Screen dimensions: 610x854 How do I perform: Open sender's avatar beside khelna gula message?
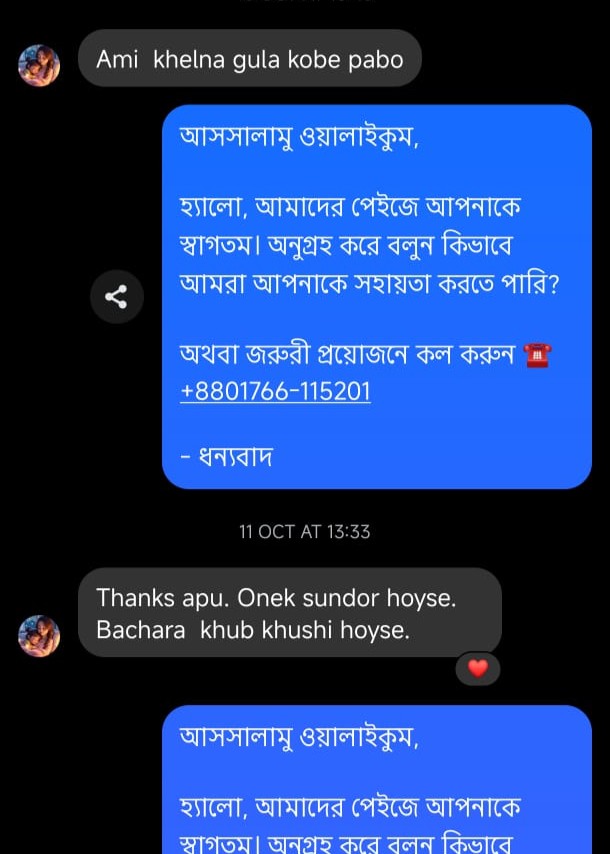click(39, 66)
